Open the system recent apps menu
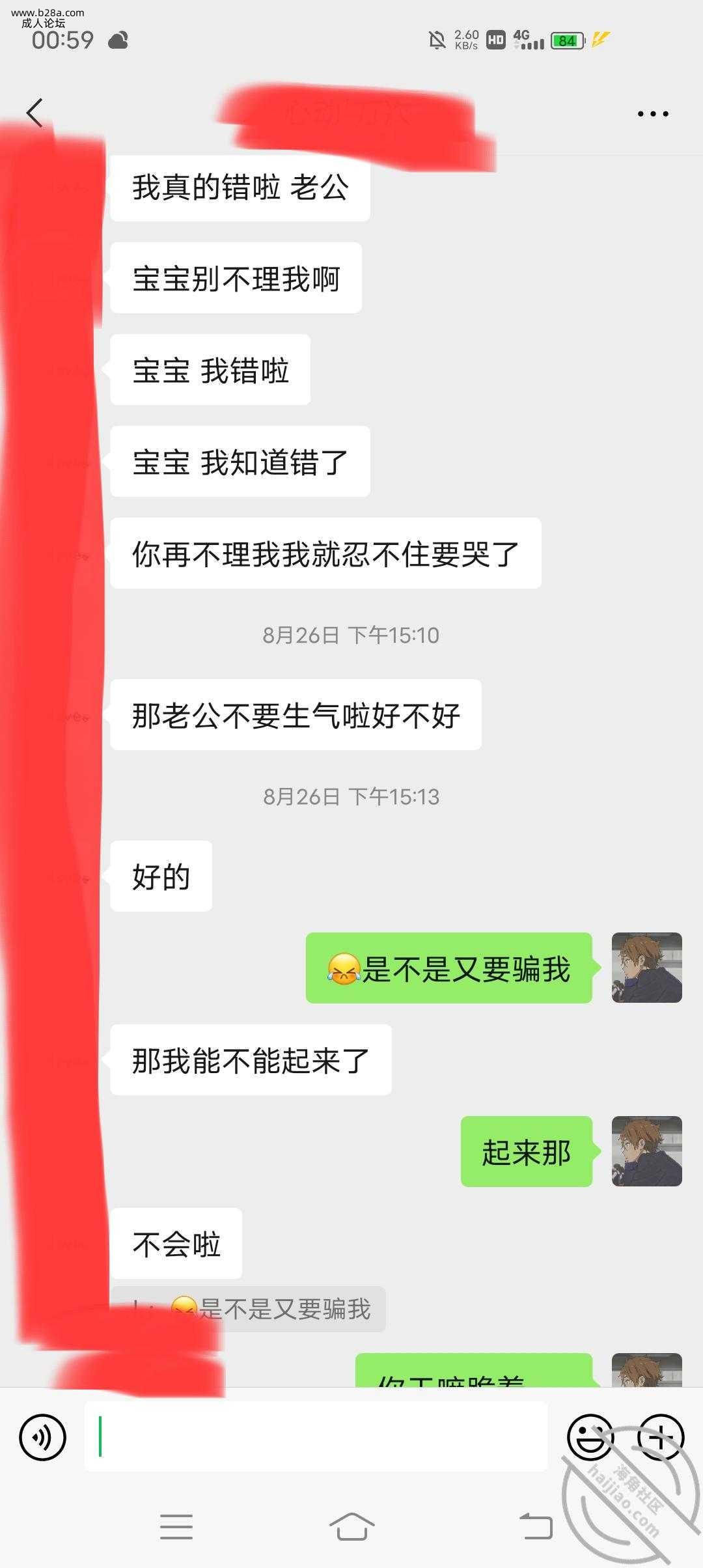Screen dimensions: 703x1568 tap(176, 1526)
